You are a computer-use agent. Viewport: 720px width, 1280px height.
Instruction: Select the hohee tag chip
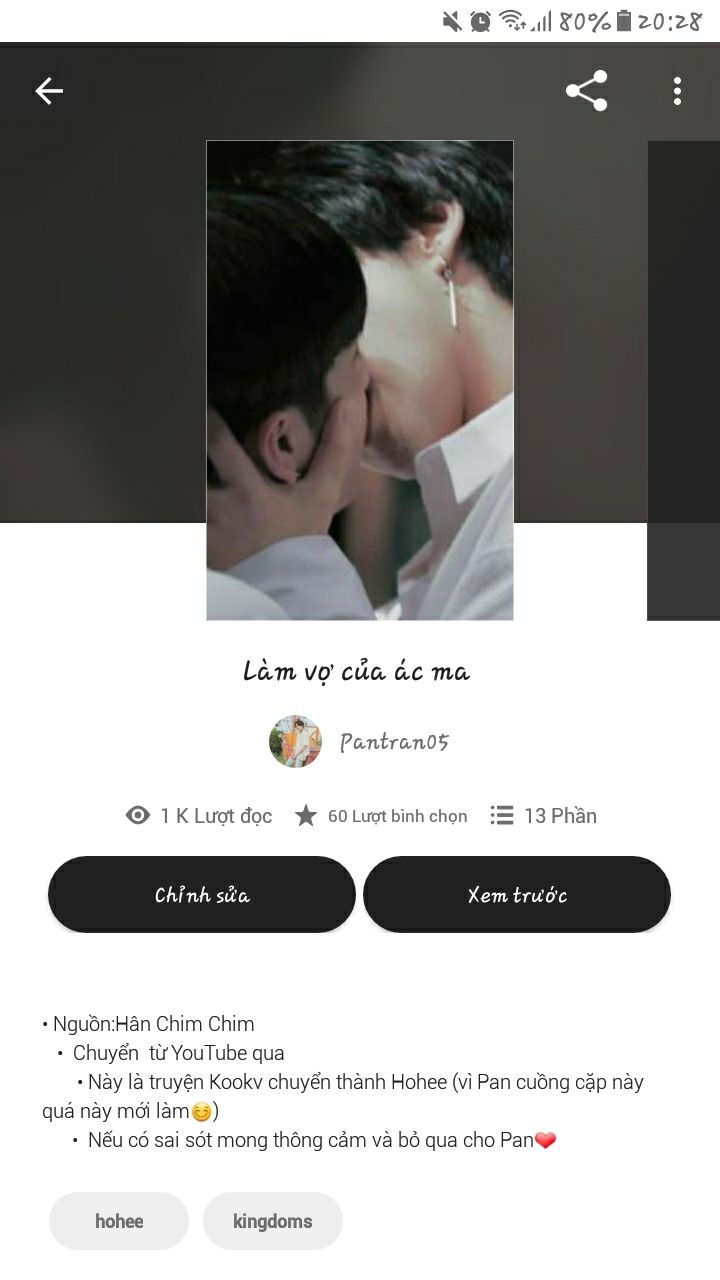click(119, 1221)
